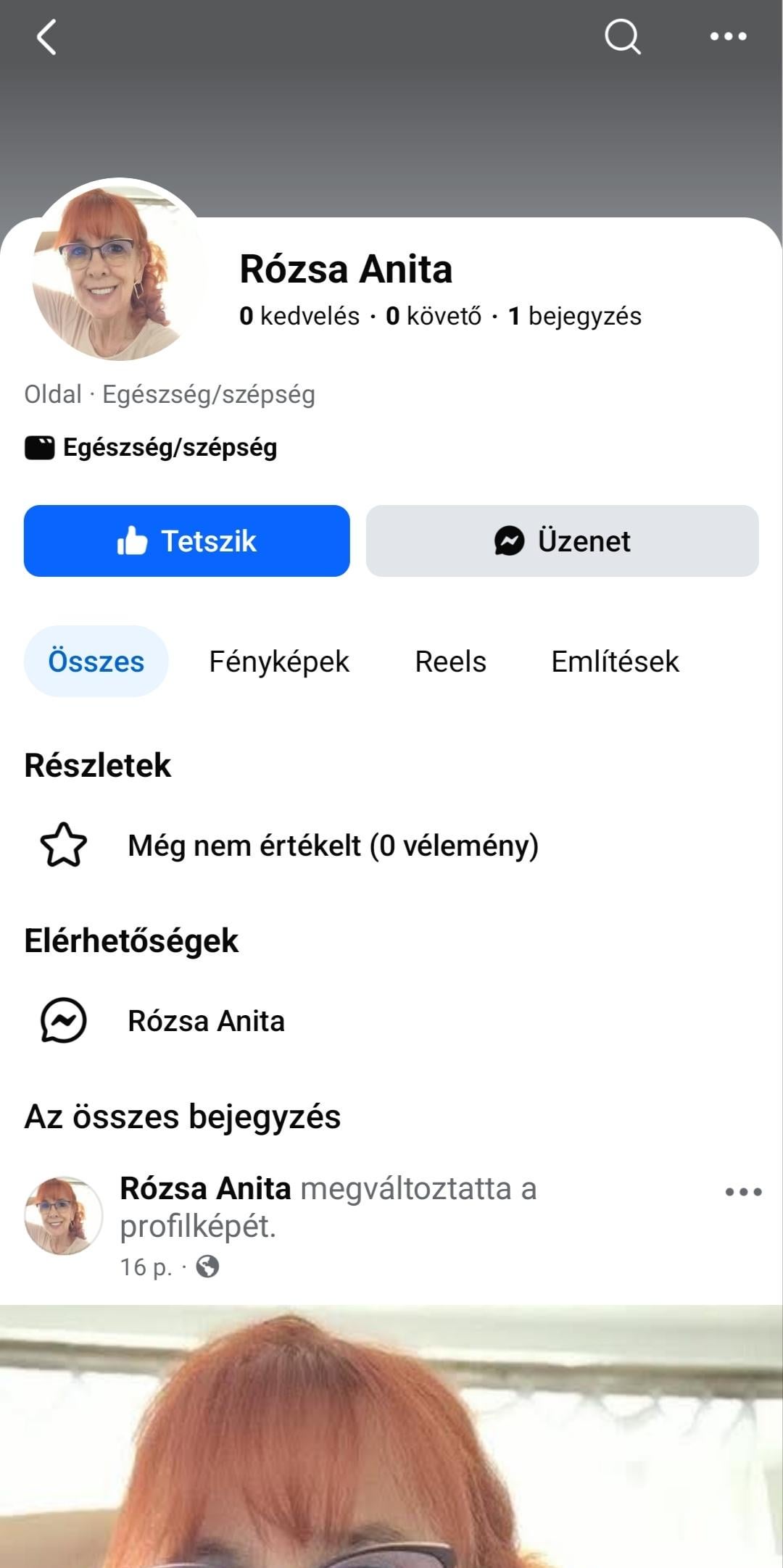The width and height of the screenshot is (783, 1568).
Task: Switch to the Említések tab
Action: click(x=615, y=662)
